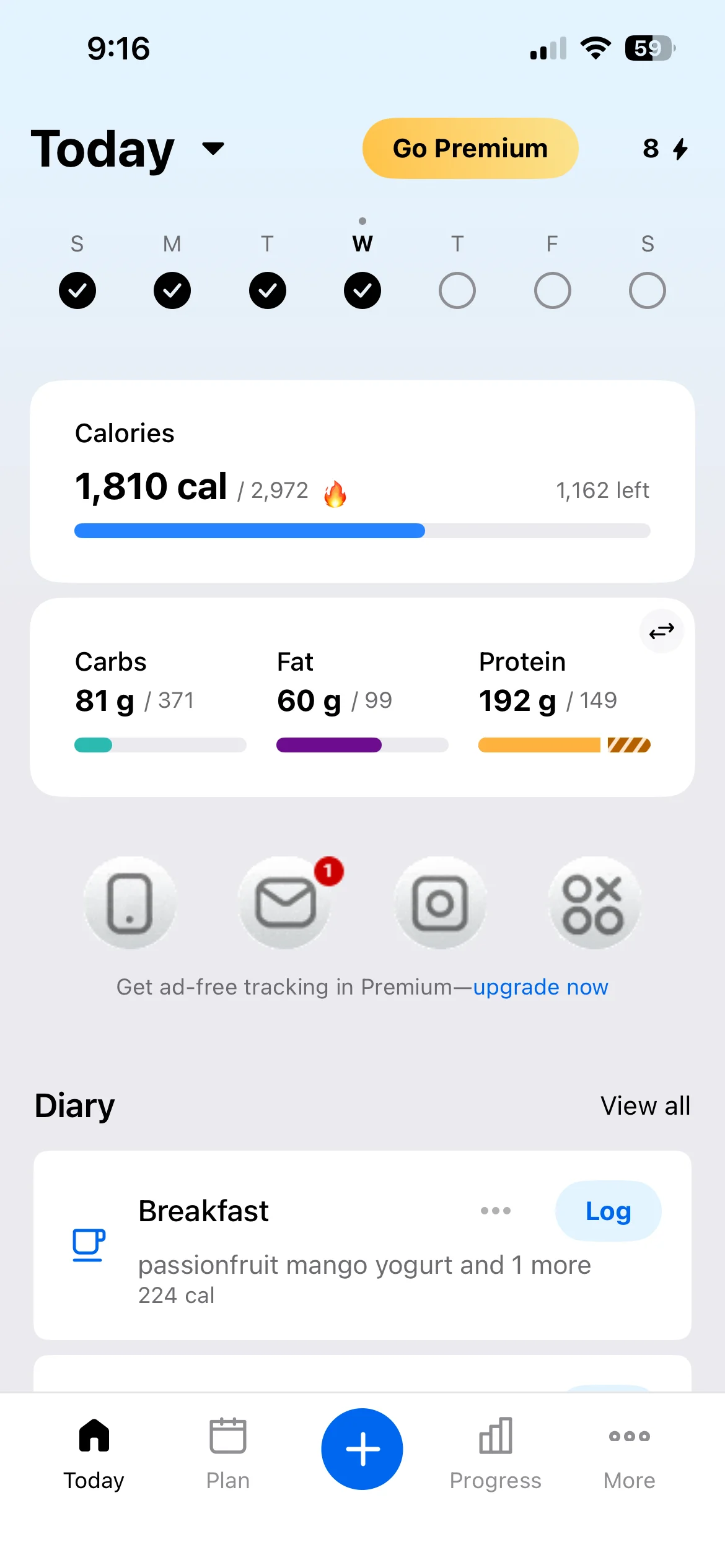Tap the Go Premium button
This screenshot has height=1568, width=725.
(470, 149)
